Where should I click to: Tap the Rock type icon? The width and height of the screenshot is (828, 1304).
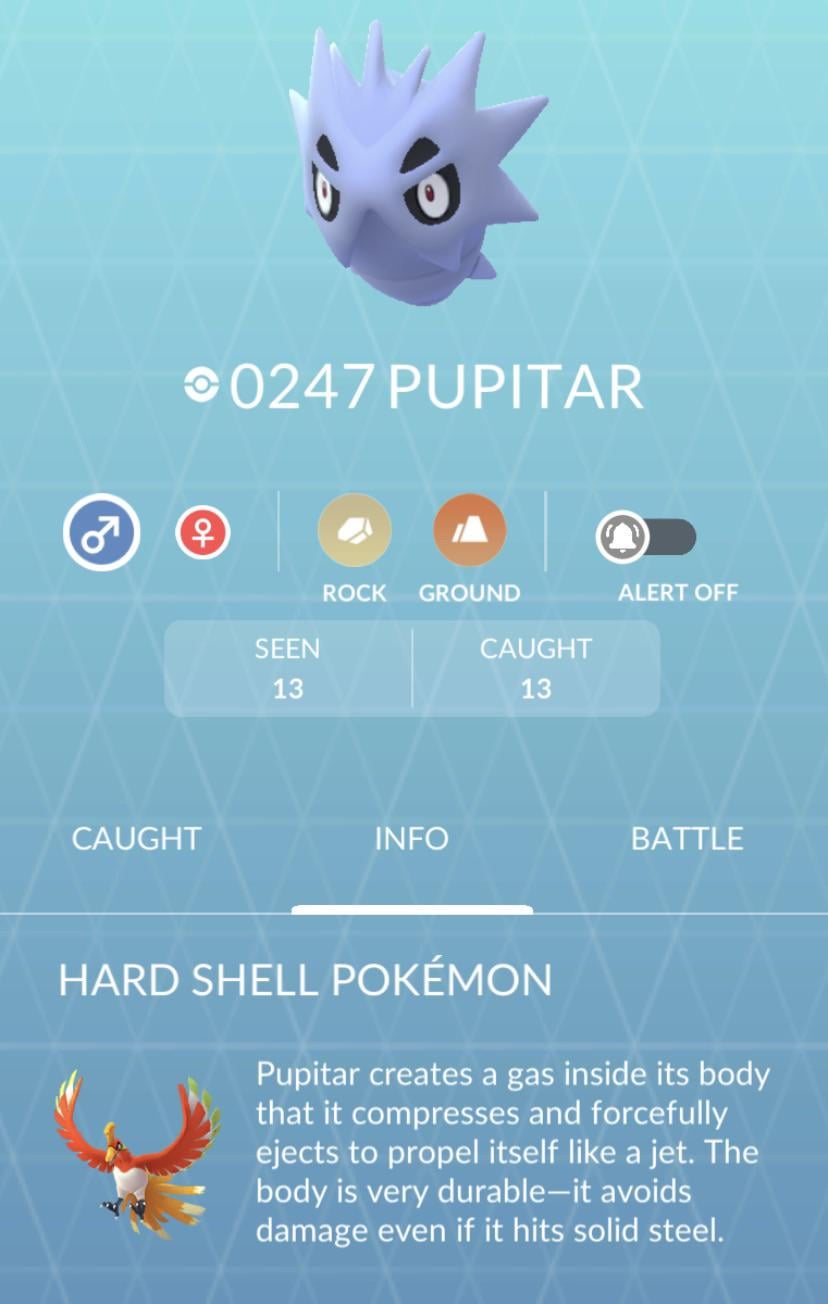tap(354, 531)
